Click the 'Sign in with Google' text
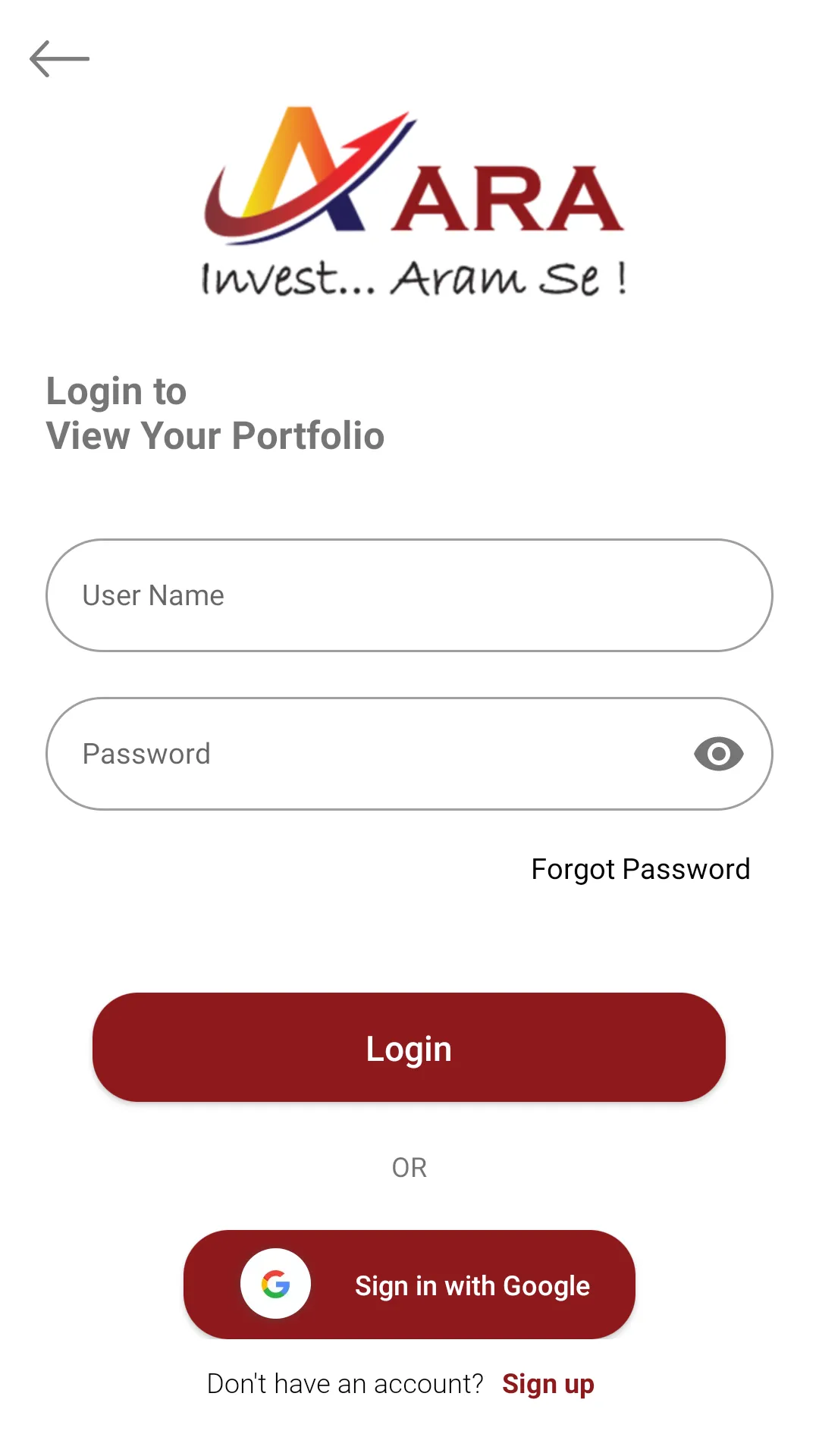The width and height of the screenshot is (819, 1456). click(x=472, y=1285)
